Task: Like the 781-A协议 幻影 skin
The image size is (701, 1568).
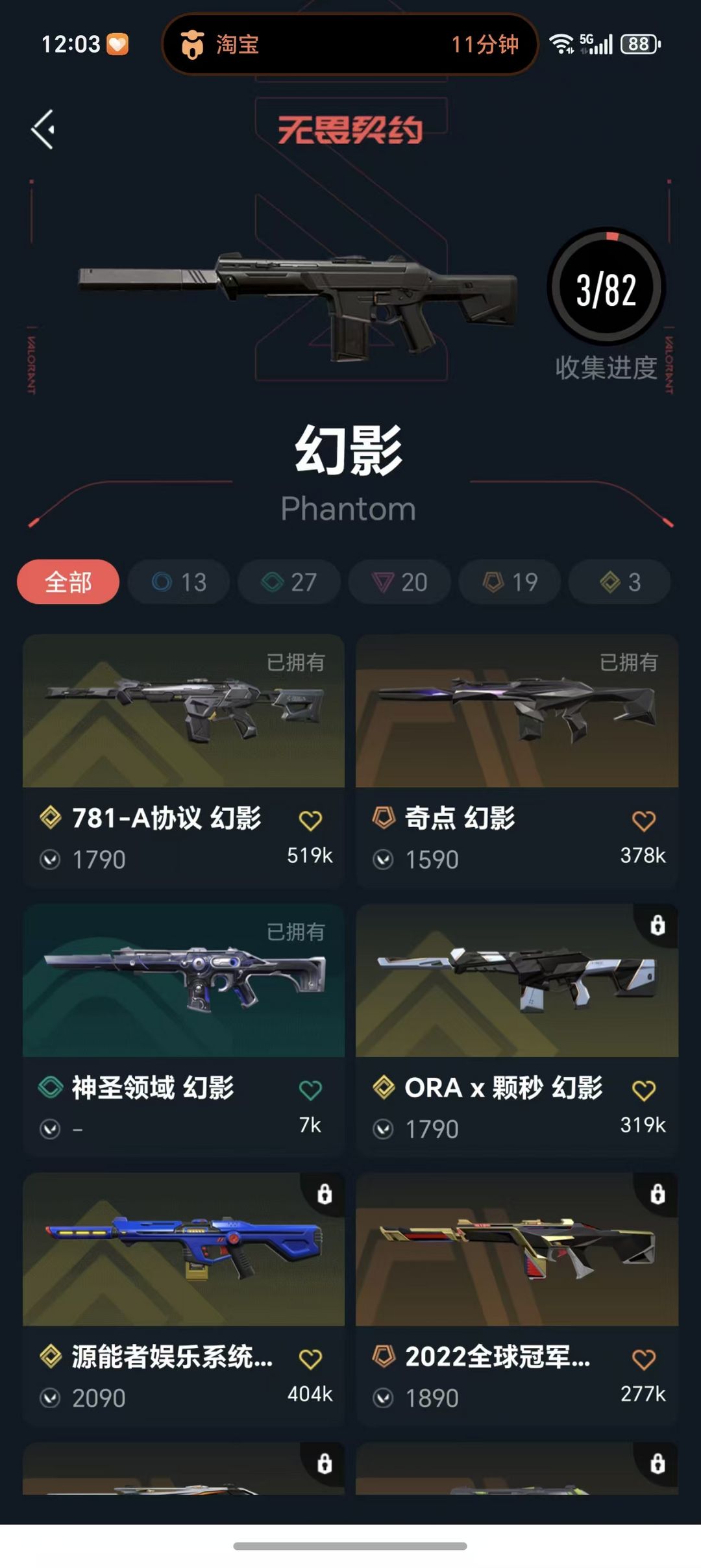Action: pyautogui.click(x=310, y=820)
